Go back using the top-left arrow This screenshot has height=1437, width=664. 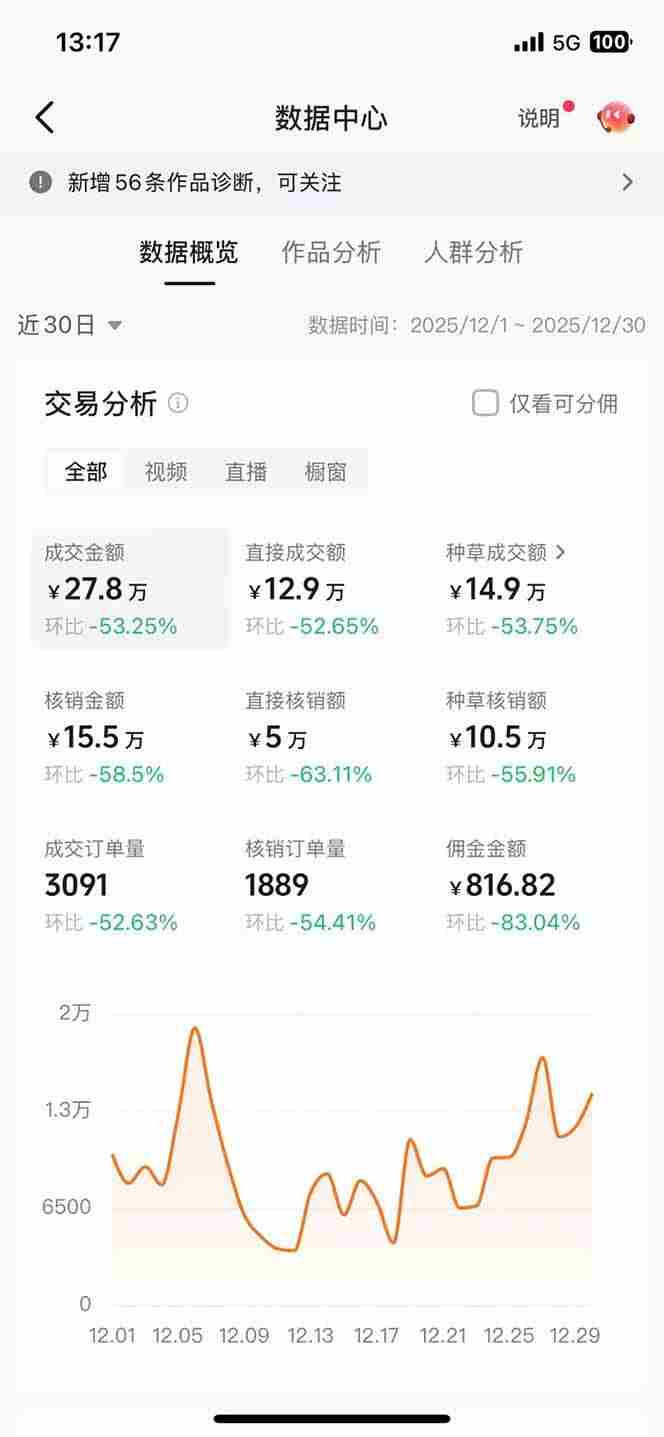click(x=44, y=118)
